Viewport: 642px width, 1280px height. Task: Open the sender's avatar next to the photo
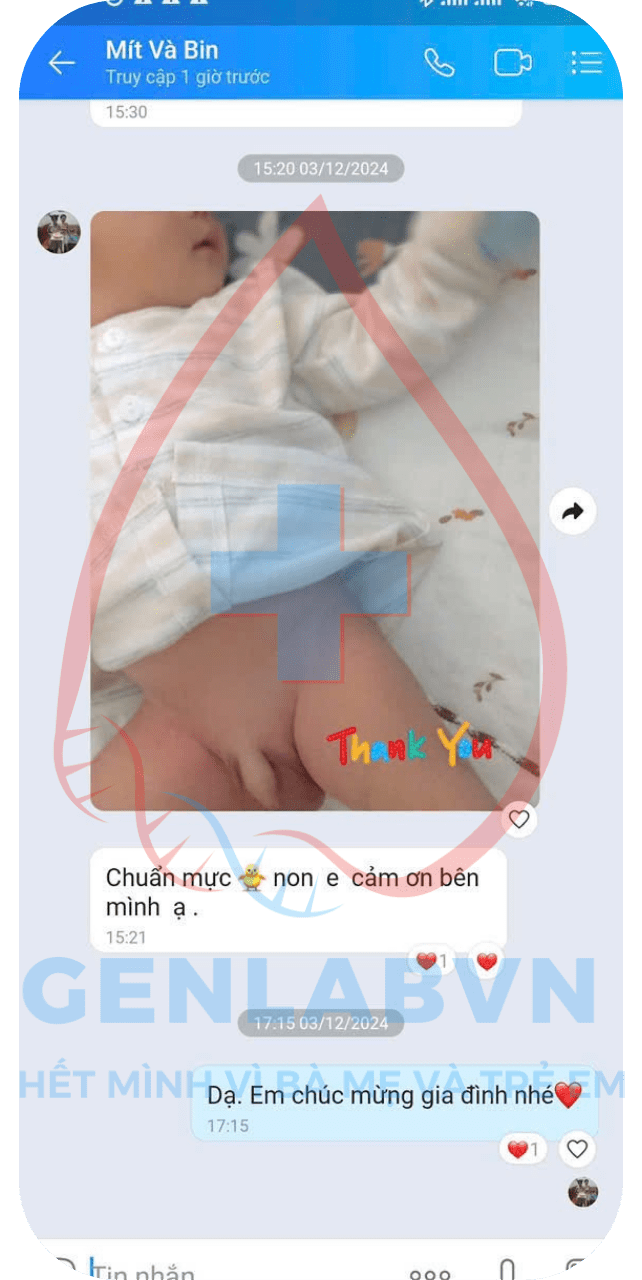(59, 232)
